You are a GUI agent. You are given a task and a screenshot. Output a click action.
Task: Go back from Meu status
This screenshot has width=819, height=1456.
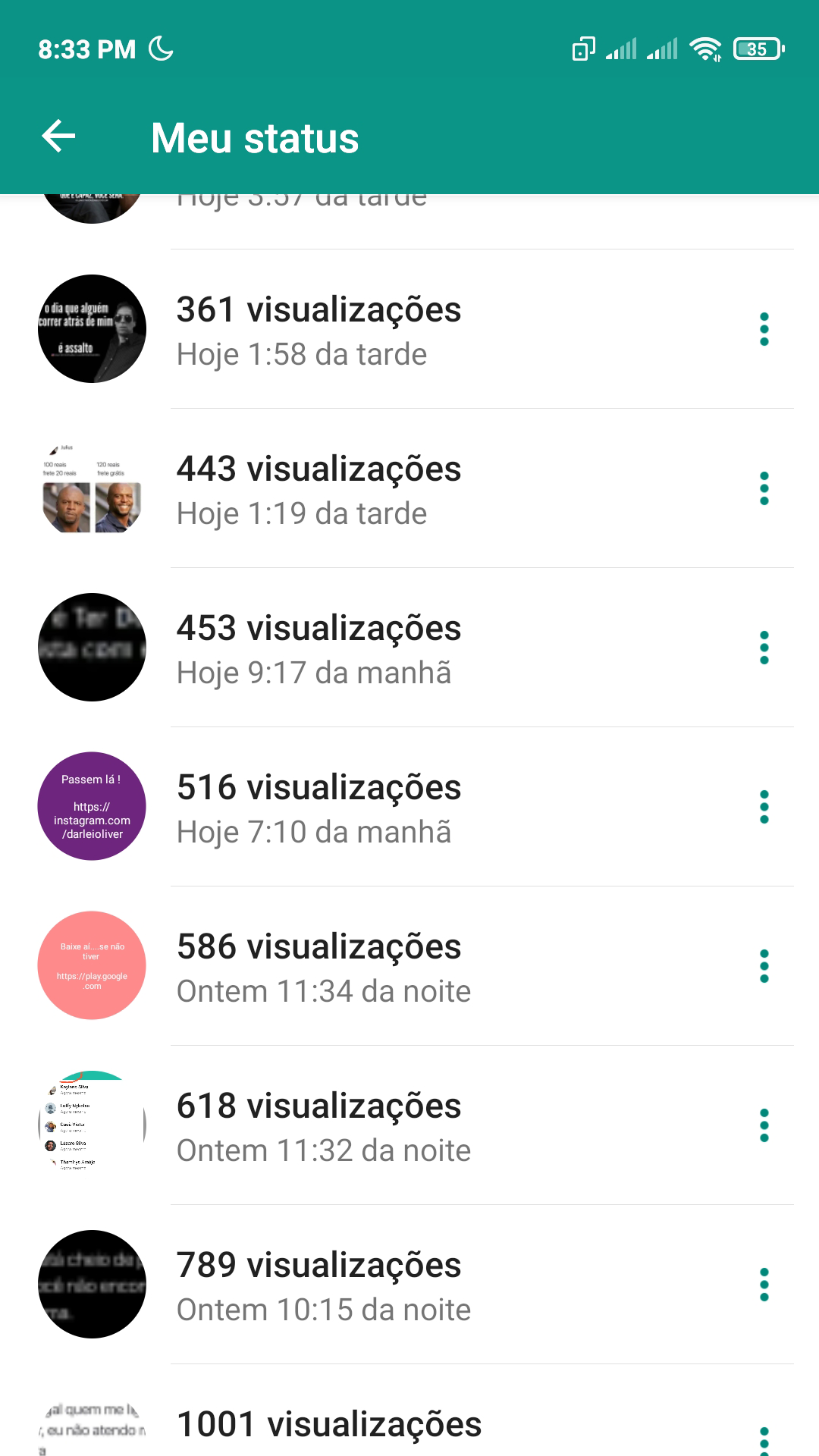58,136
